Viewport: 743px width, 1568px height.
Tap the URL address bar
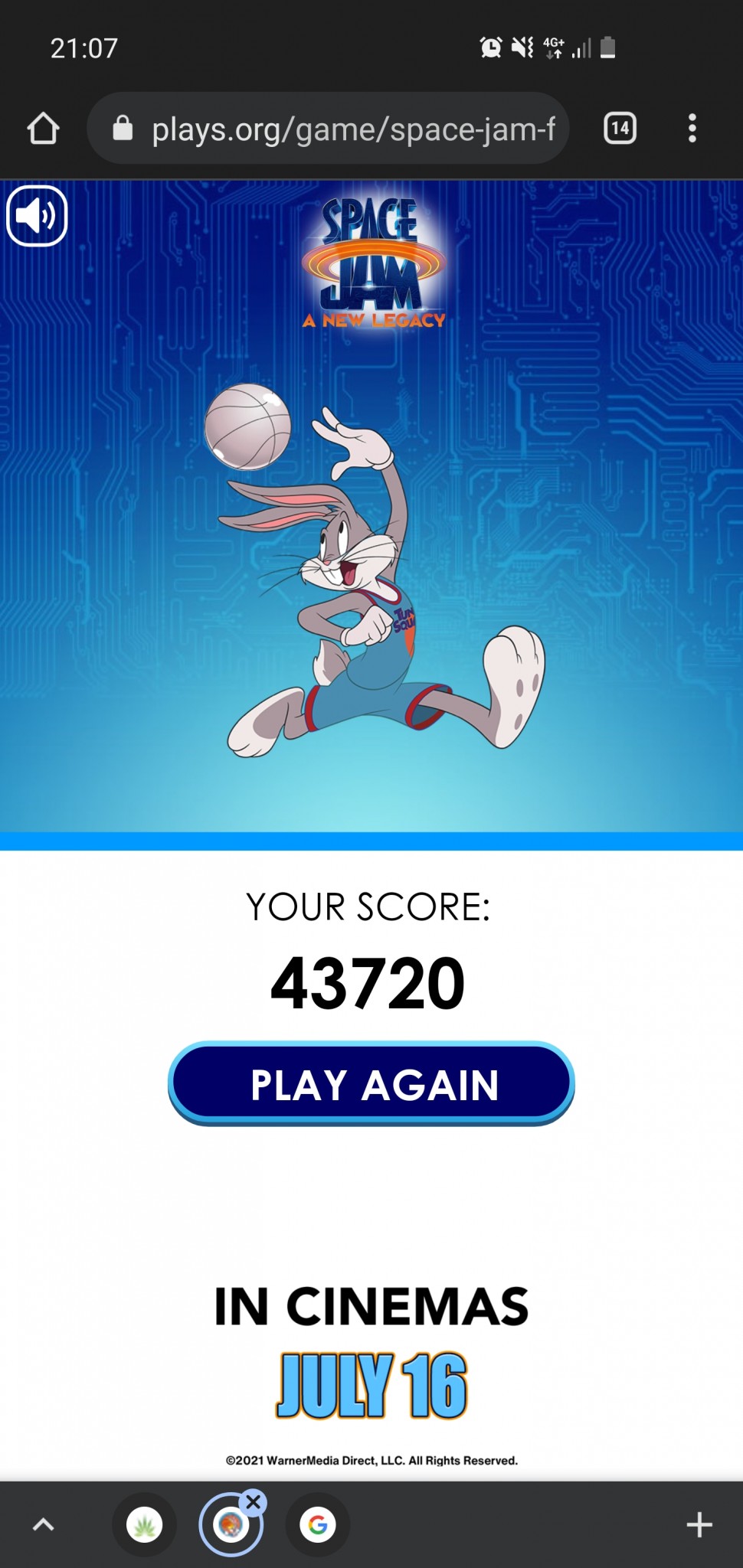[337, 129]
